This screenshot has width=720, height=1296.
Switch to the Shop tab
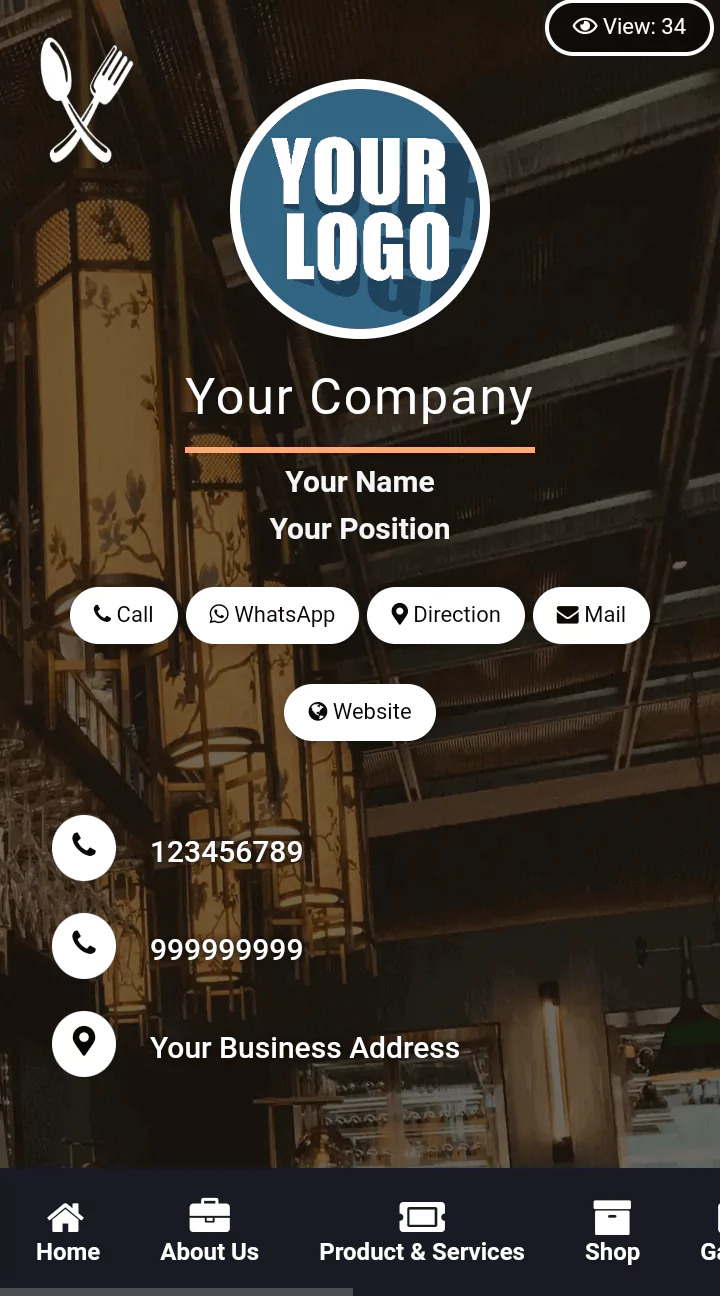[x=612, y=1232]
